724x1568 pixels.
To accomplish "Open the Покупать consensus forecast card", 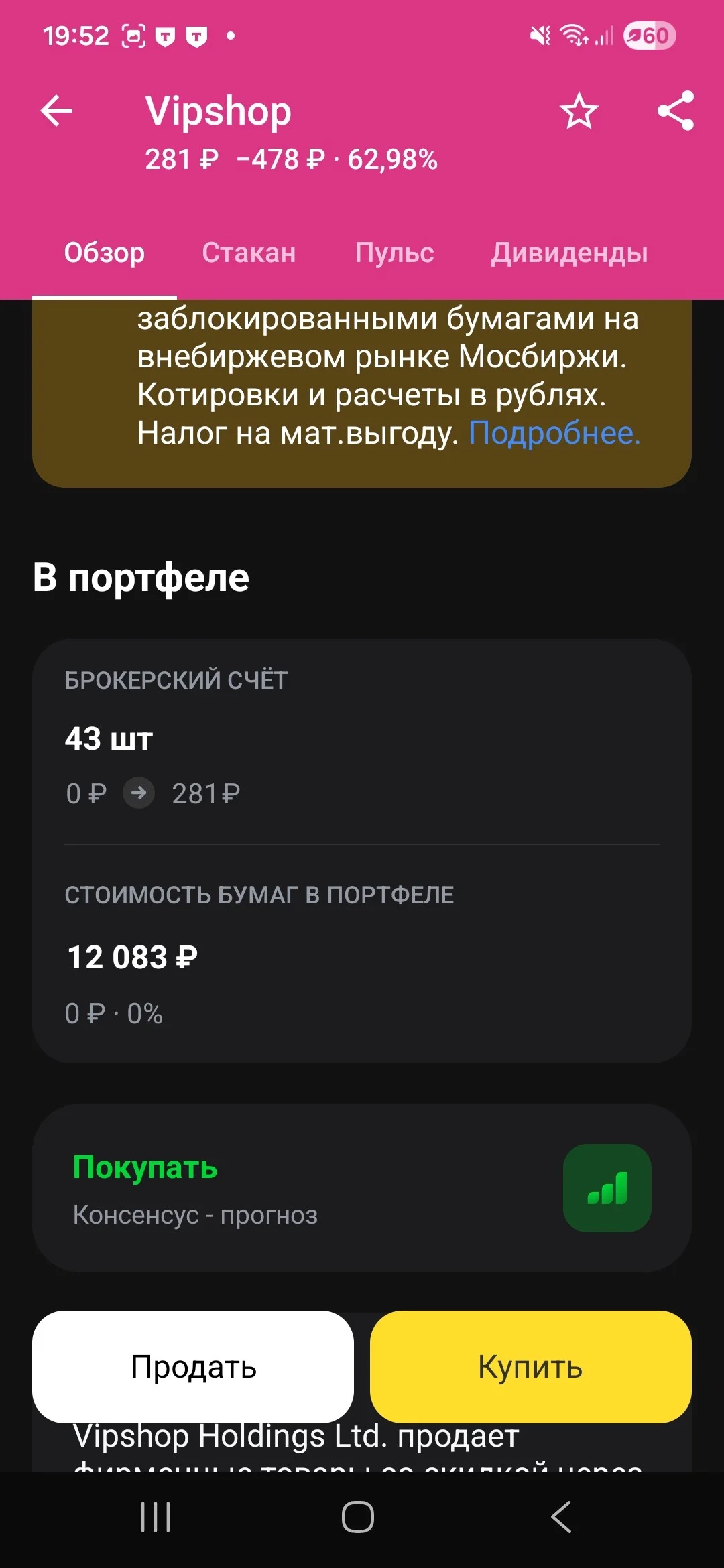I will (362, 1188).
